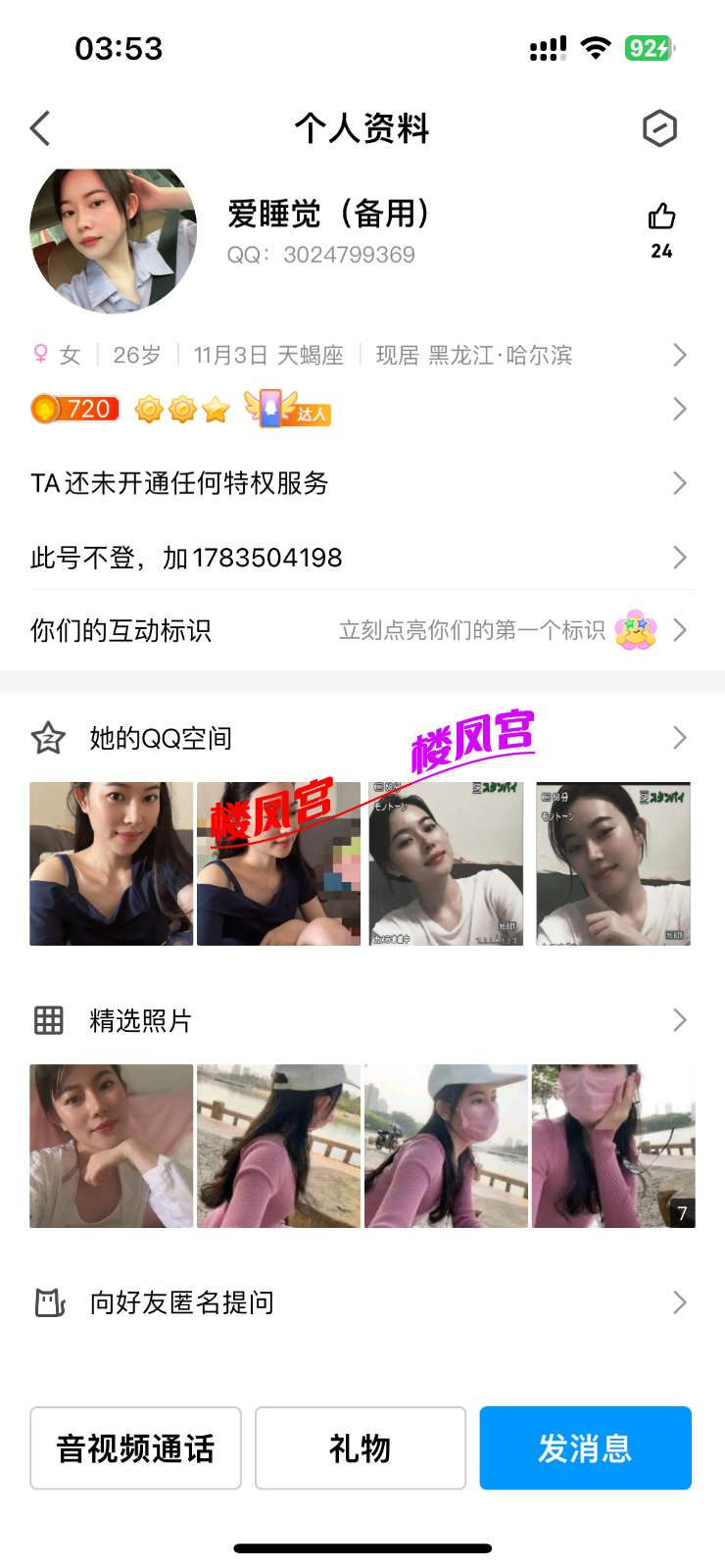This screenshot has width=725, height=1568.
Task: Tap 发消息 to send a message
Action: coord(585,1448)
